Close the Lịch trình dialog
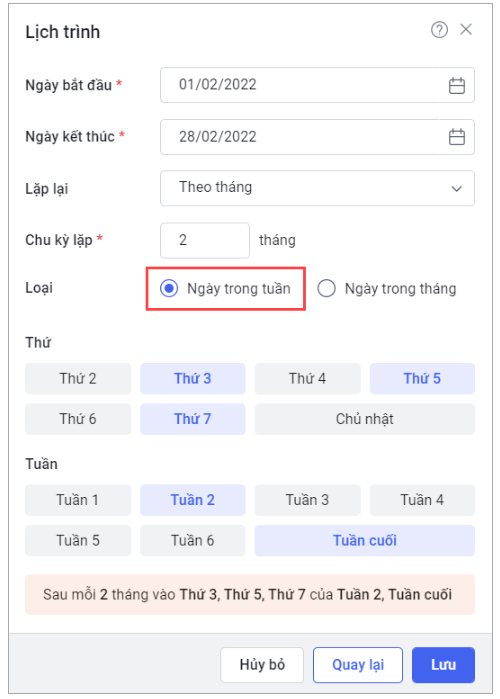Viewport: 500px width, 699px height. (466, 29)
